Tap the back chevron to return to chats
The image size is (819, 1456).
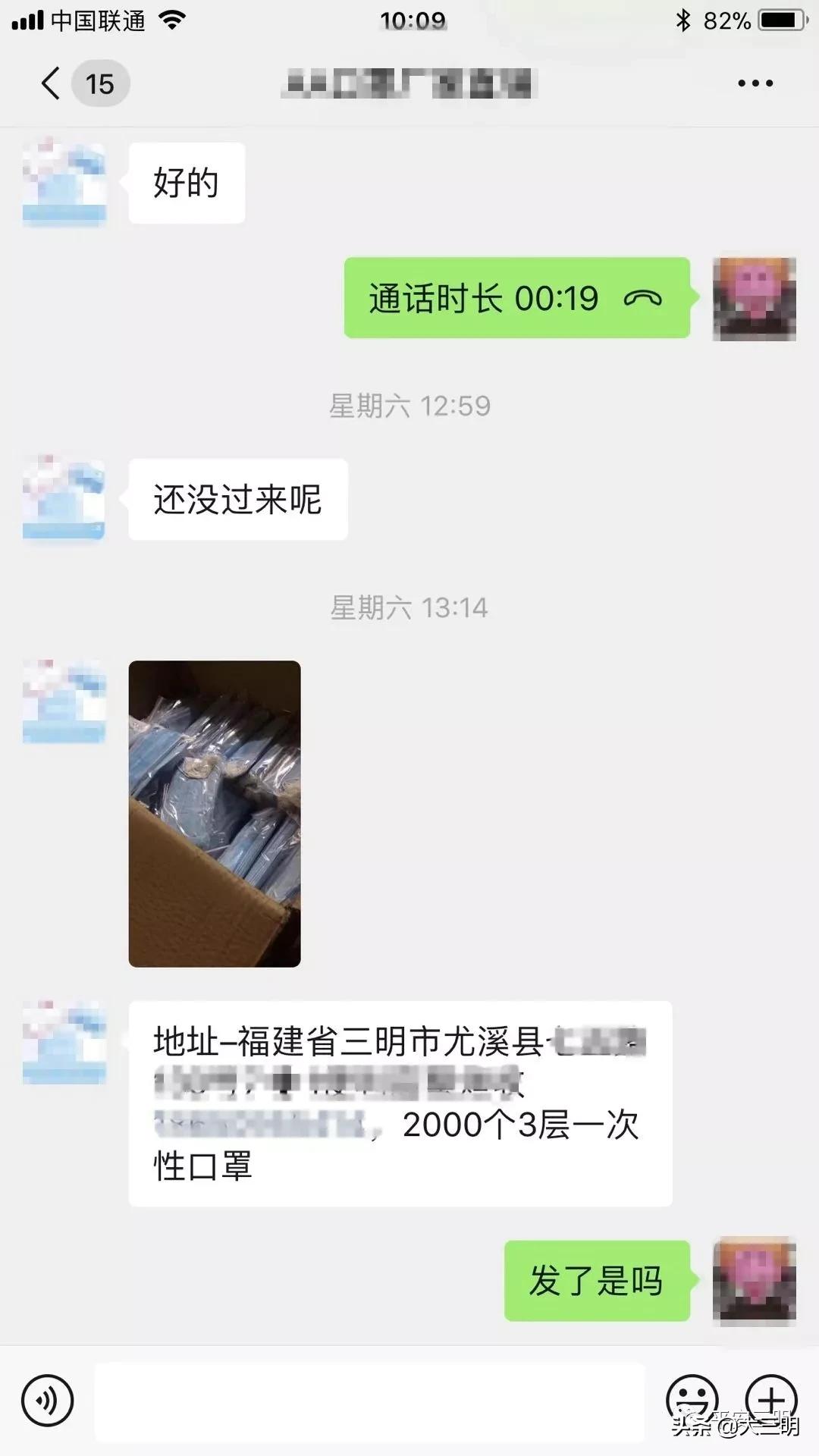point(50,83)
